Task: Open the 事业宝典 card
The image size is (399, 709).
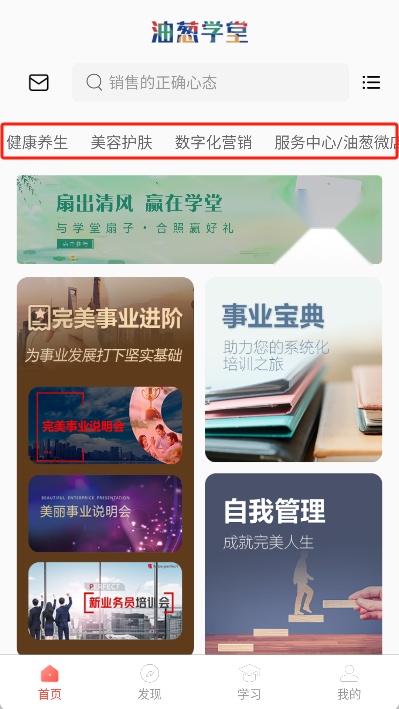Action: click(294, 369)
